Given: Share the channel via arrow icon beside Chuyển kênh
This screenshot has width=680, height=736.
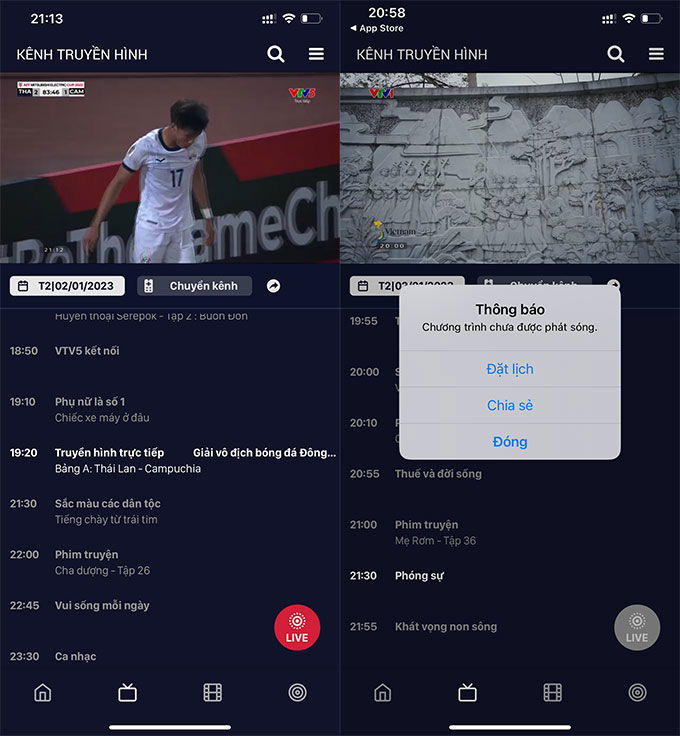Looking at the screenshot, I should click(274, 286).
